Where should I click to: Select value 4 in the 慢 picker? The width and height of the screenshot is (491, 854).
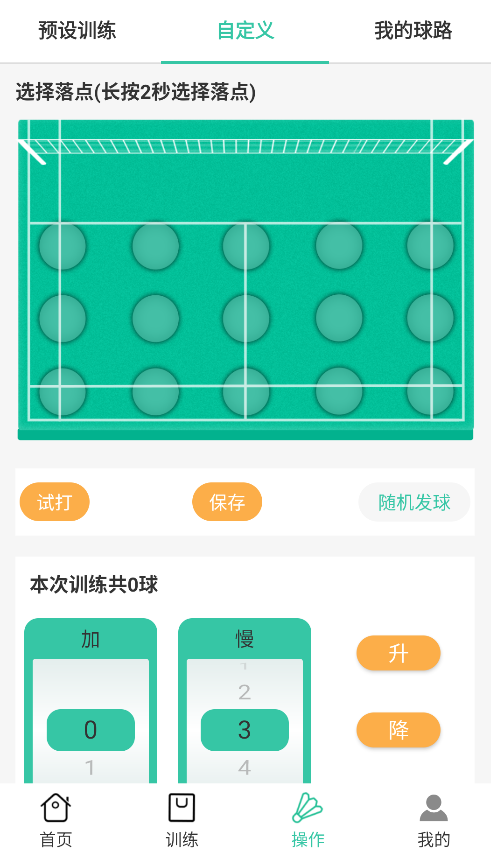[x=244, y=767]
